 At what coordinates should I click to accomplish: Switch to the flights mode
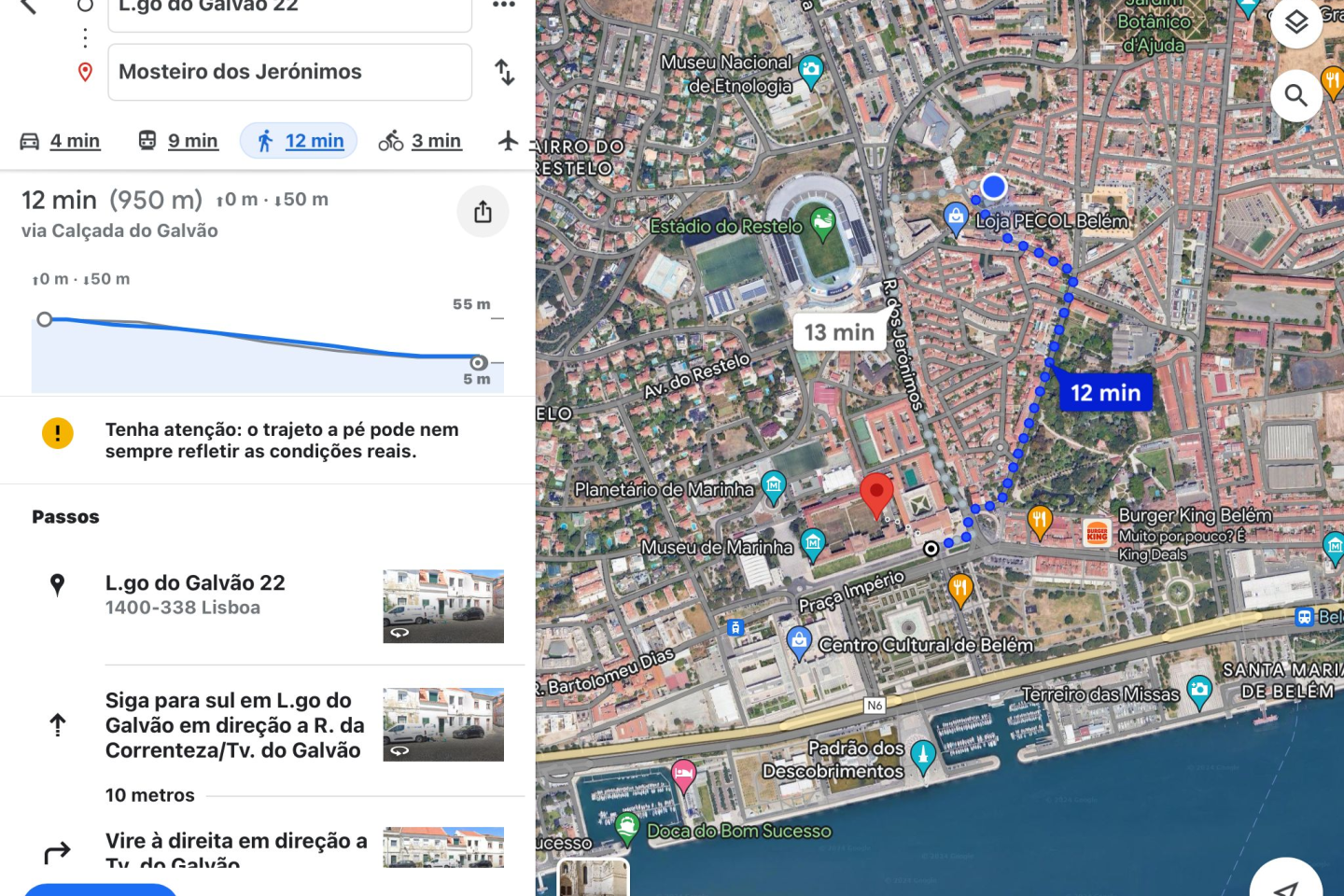click(x=509, y=141)
